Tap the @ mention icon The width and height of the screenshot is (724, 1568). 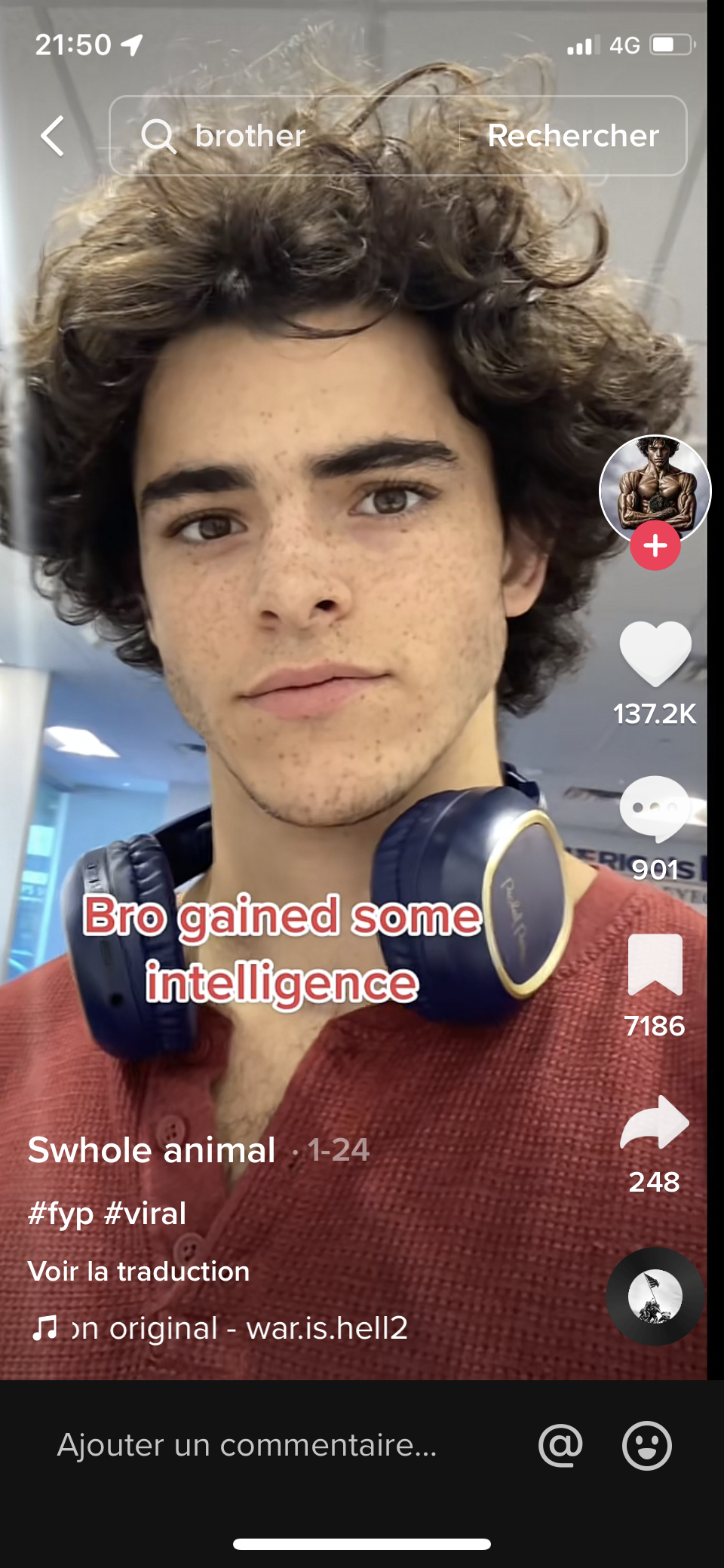tap(560, 1446)
